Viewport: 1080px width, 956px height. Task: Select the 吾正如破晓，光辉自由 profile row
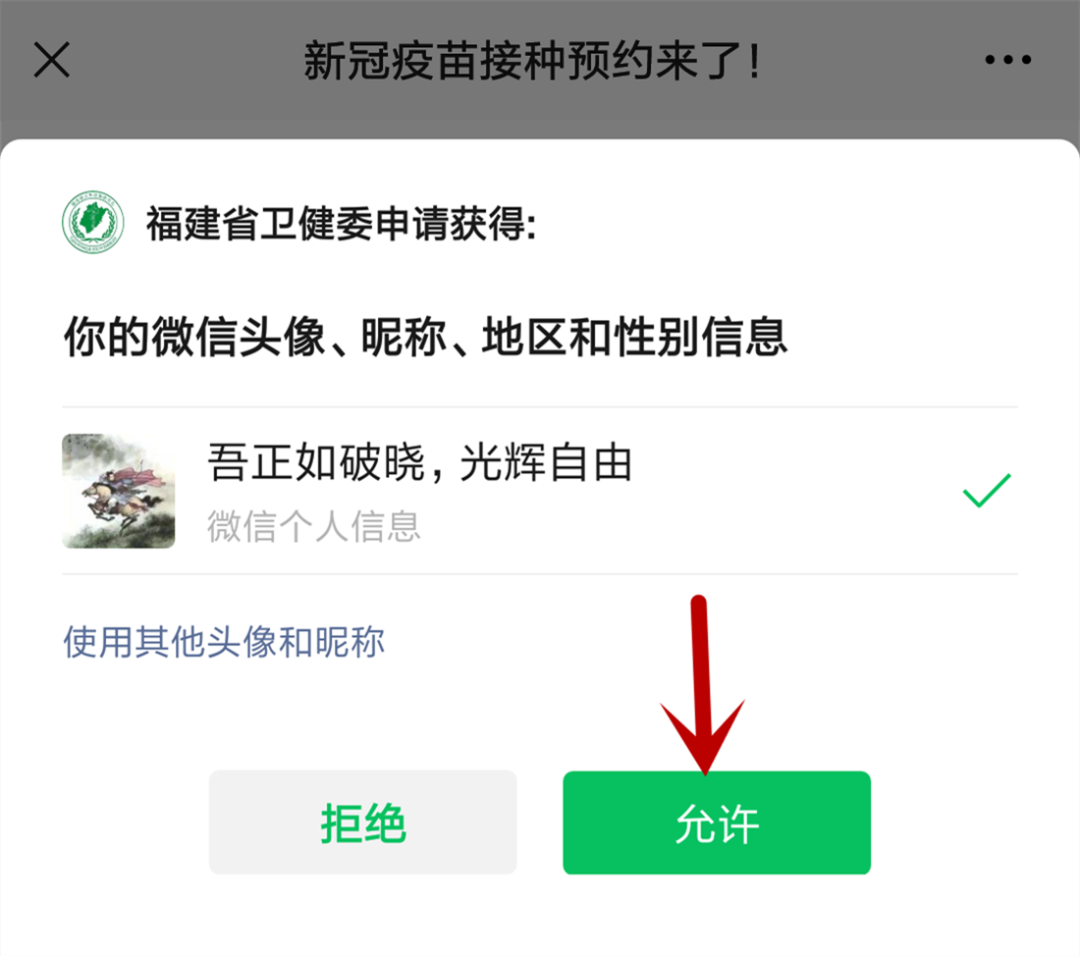(x=540, y=490)
